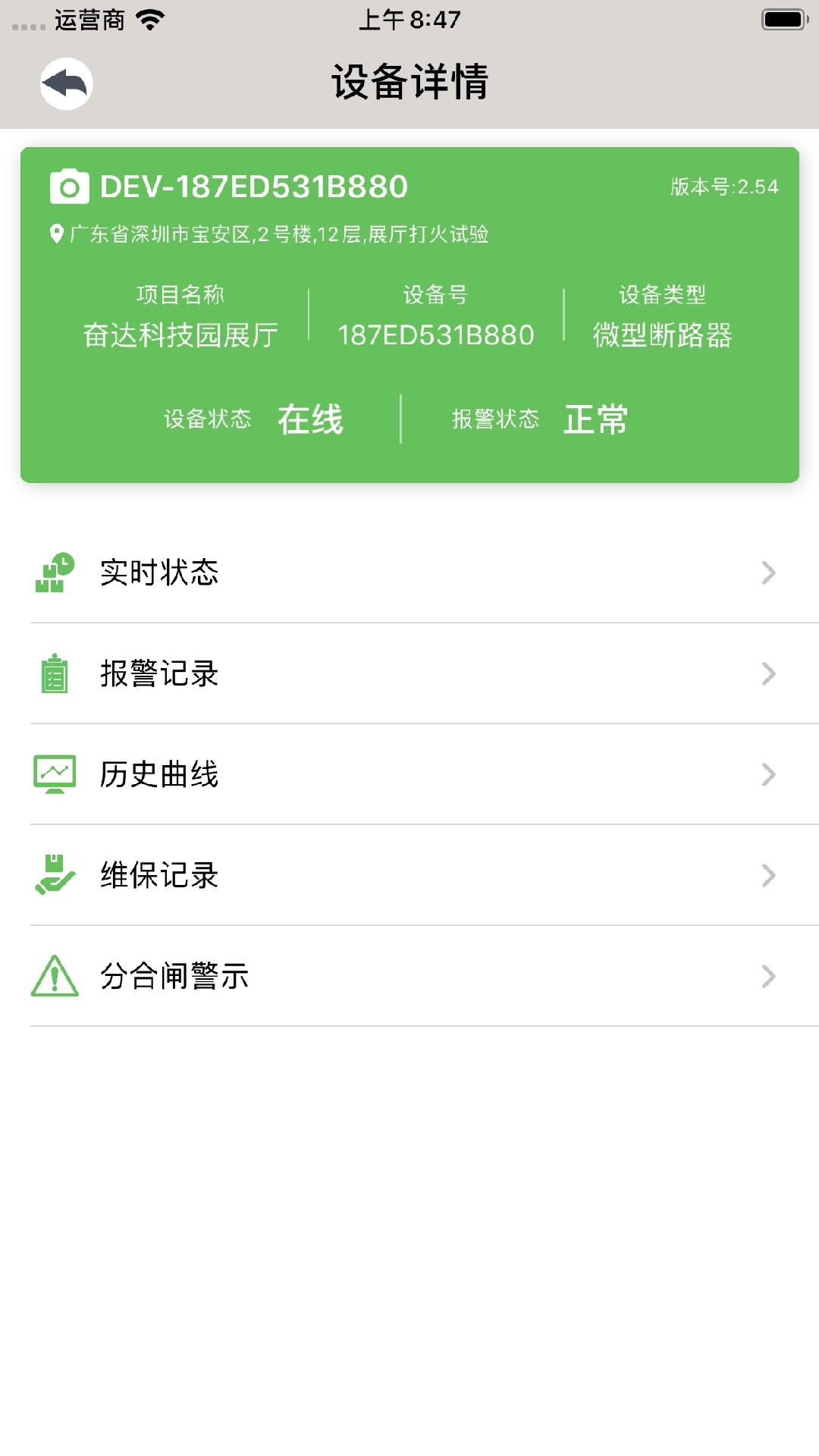Click the 在线 device status indicator
This screenshot has width=819, height=1456.
coord(310,418)
